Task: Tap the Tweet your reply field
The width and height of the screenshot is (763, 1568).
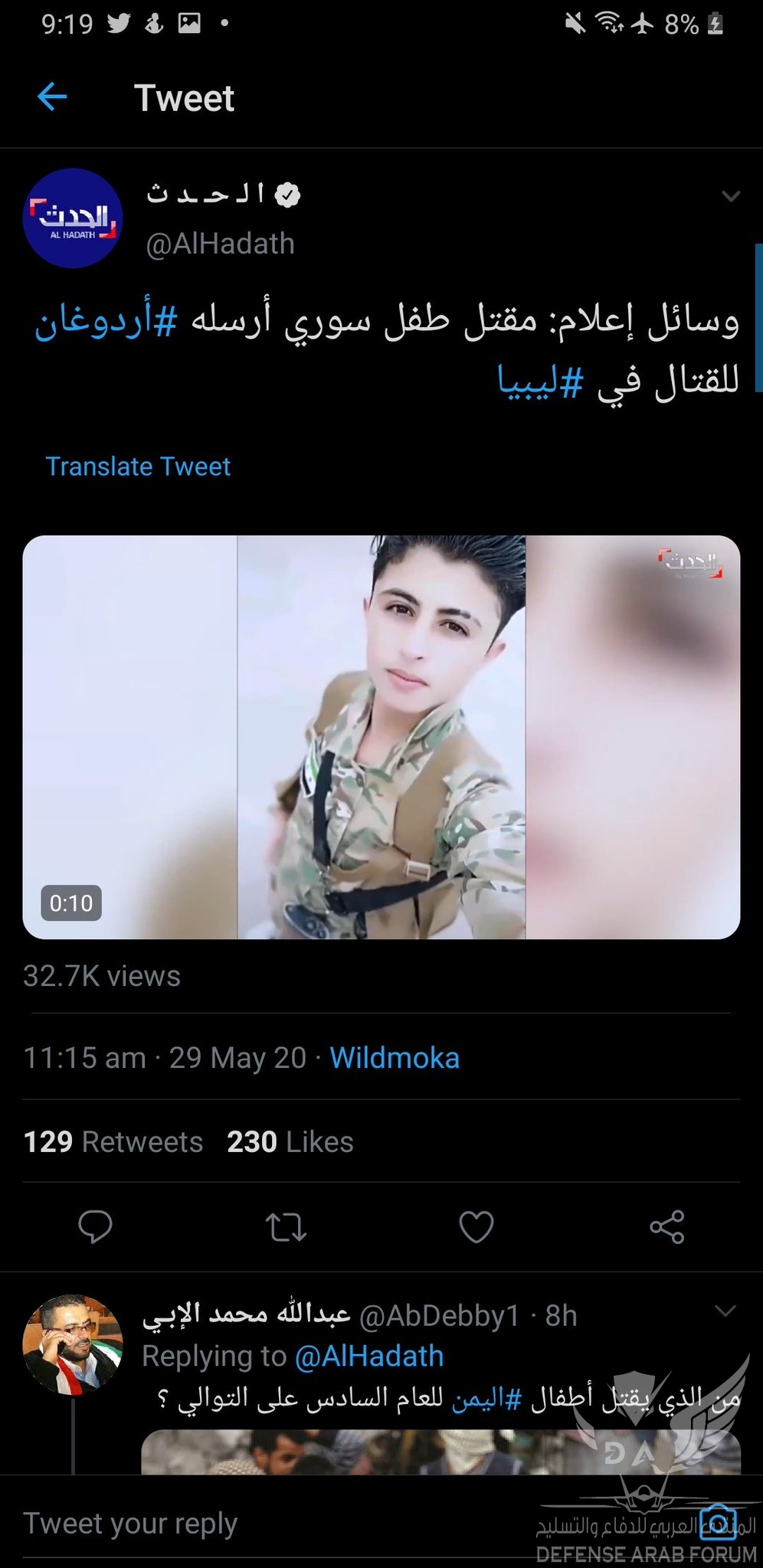Action: 230,1523
